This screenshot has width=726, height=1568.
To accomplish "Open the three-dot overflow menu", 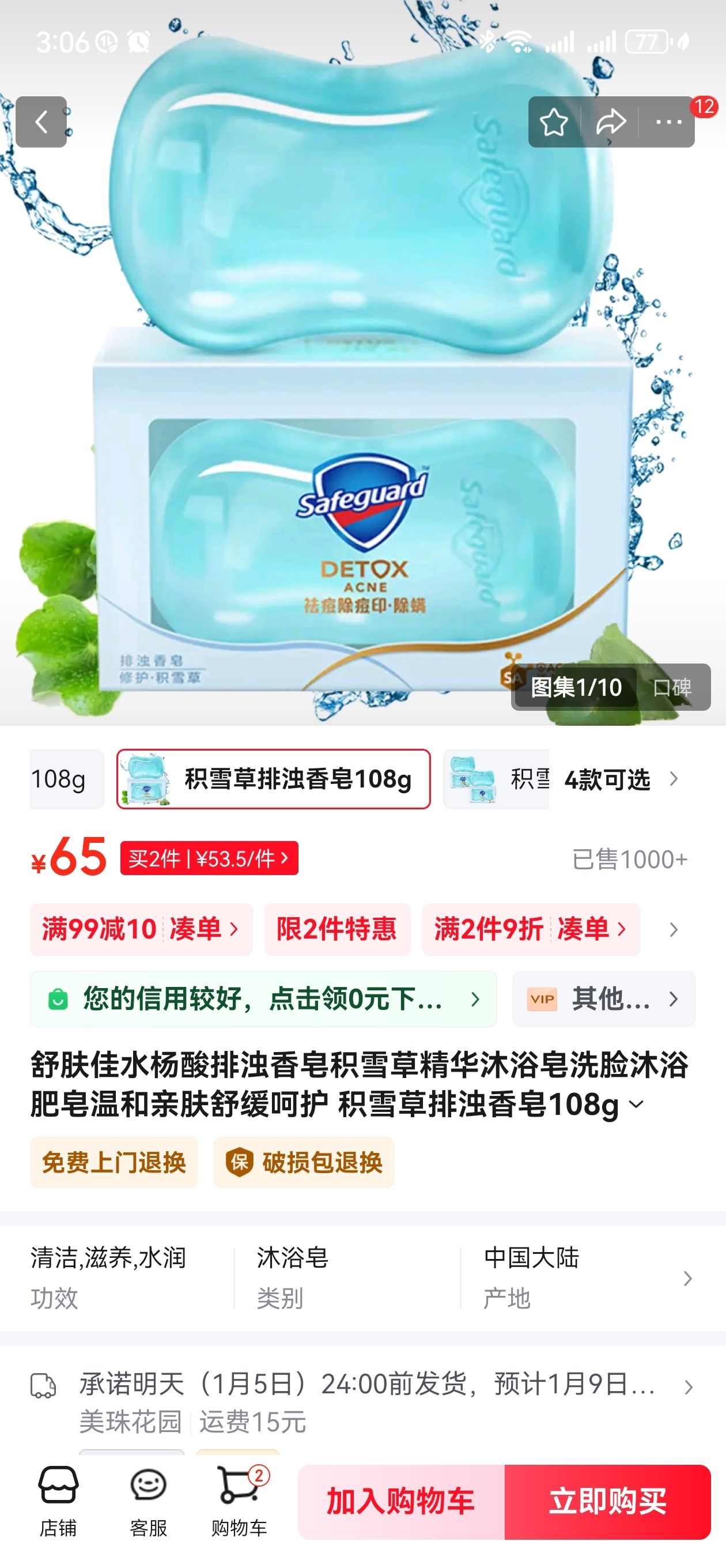I will (x=668, y=122).
